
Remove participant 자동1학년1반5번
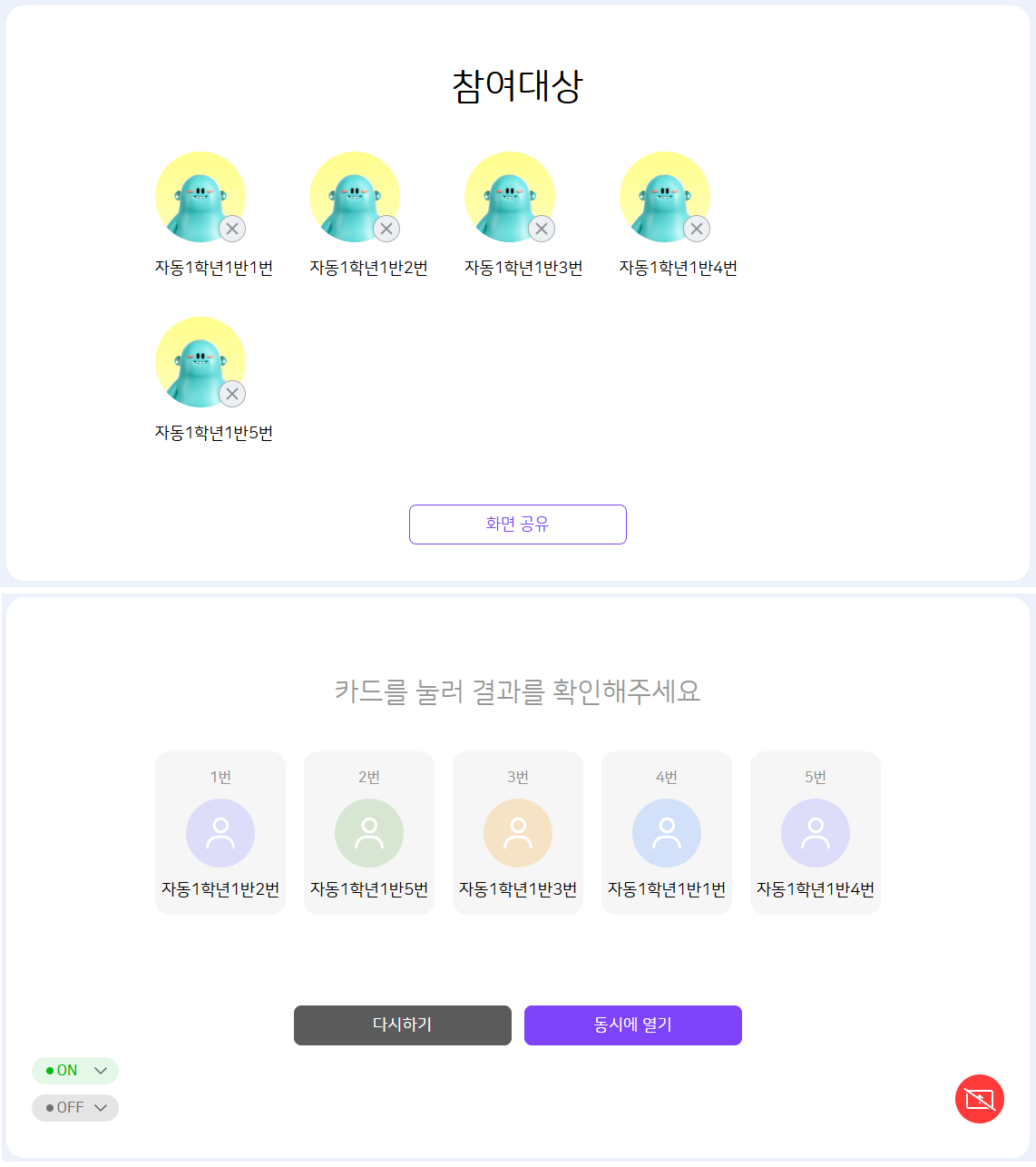click(232, 394)
